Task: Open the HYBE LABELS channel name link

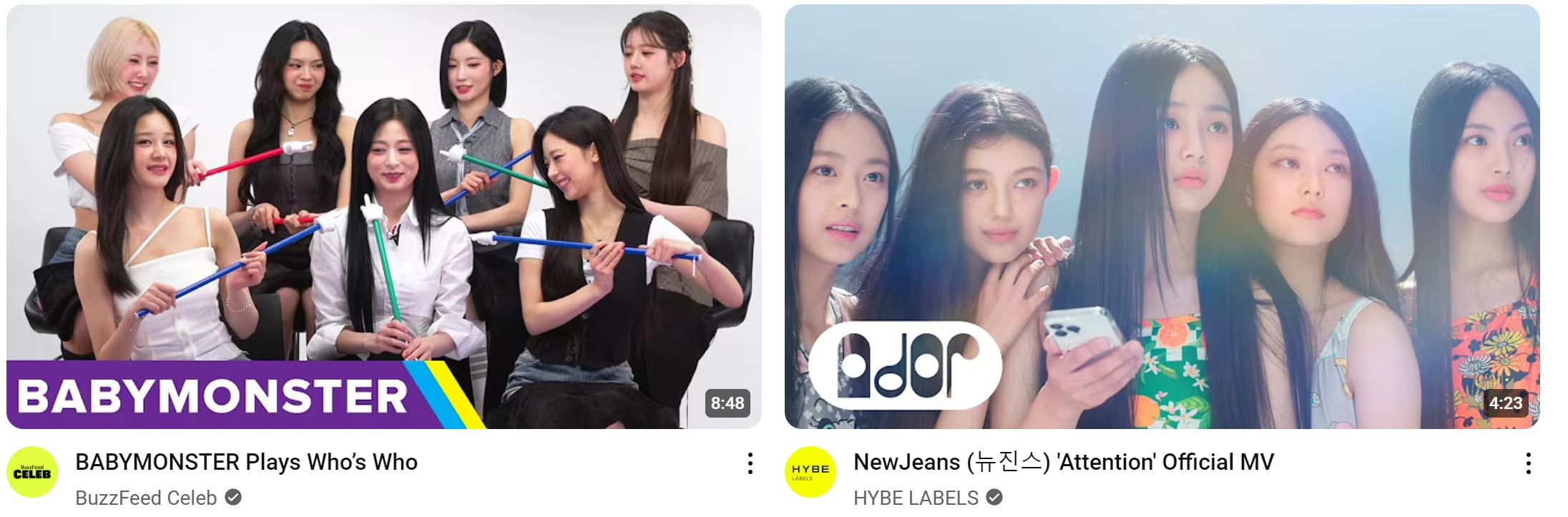Action: (x=916, y=498)
